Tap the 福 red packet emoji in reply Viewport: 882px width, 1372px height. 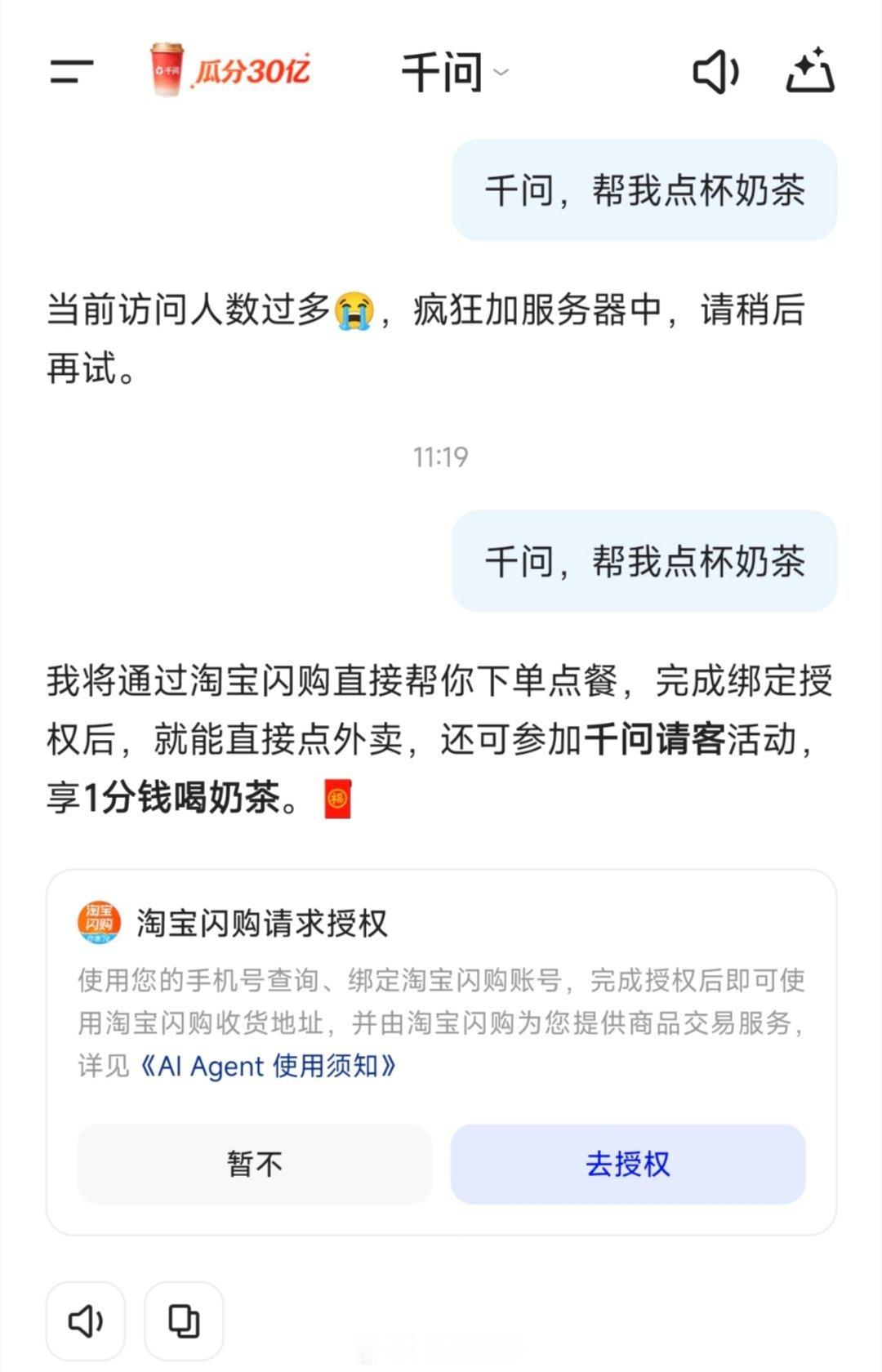click(x=336, y=799)
